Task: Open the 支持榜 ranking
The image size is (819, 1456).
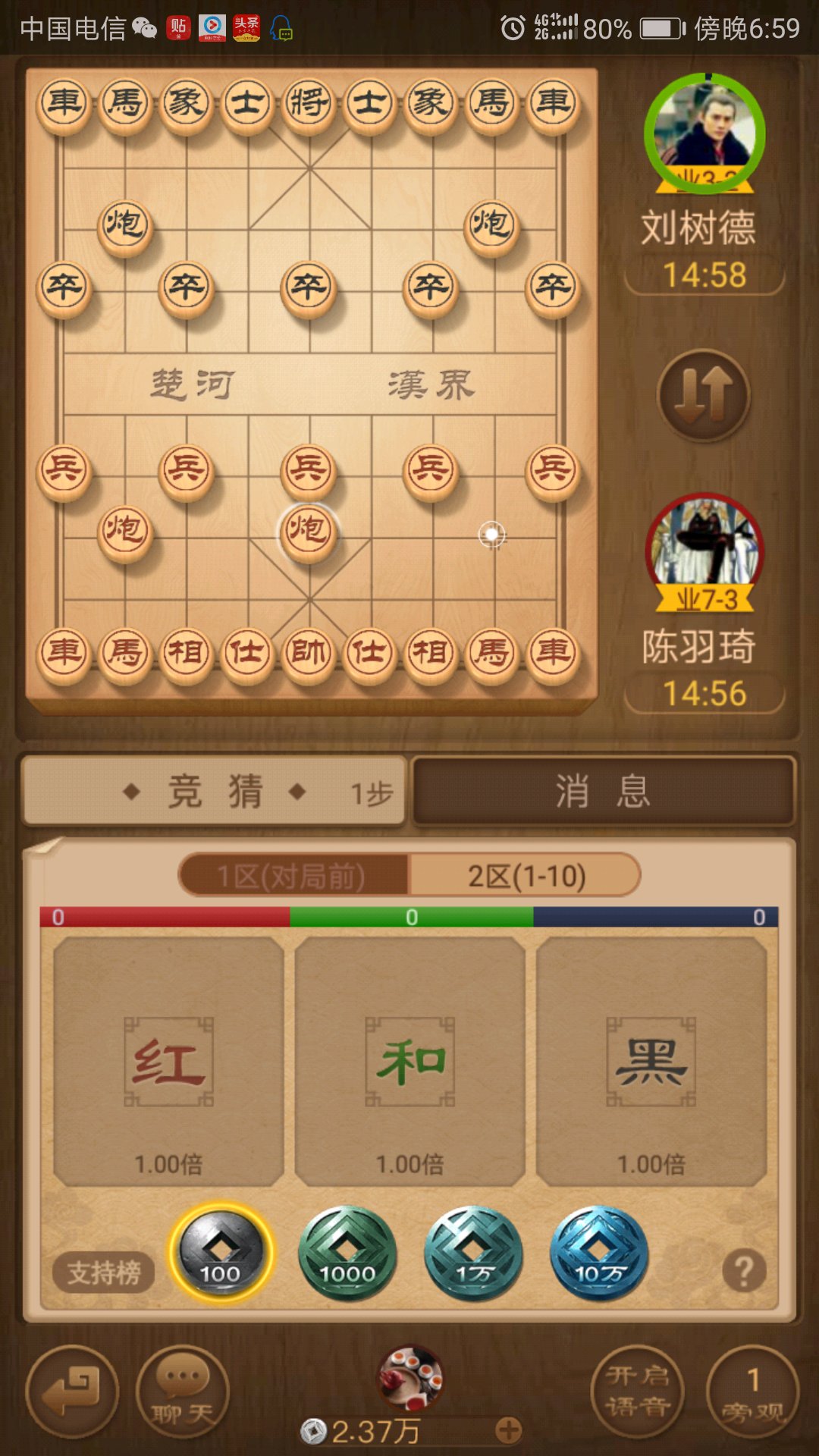Action: point(104,1272)
